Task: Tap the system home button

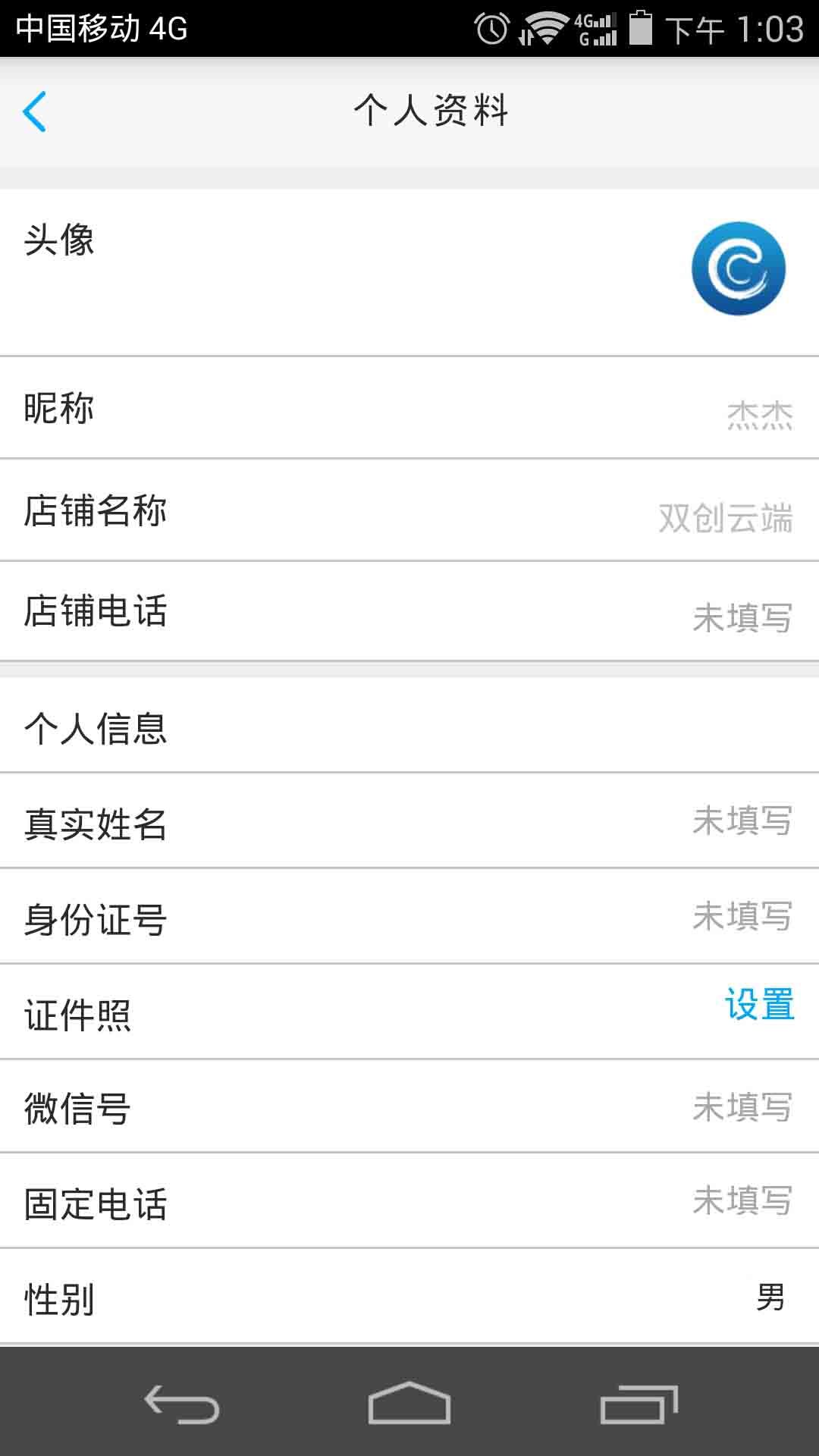Action: coord(409,1404)
